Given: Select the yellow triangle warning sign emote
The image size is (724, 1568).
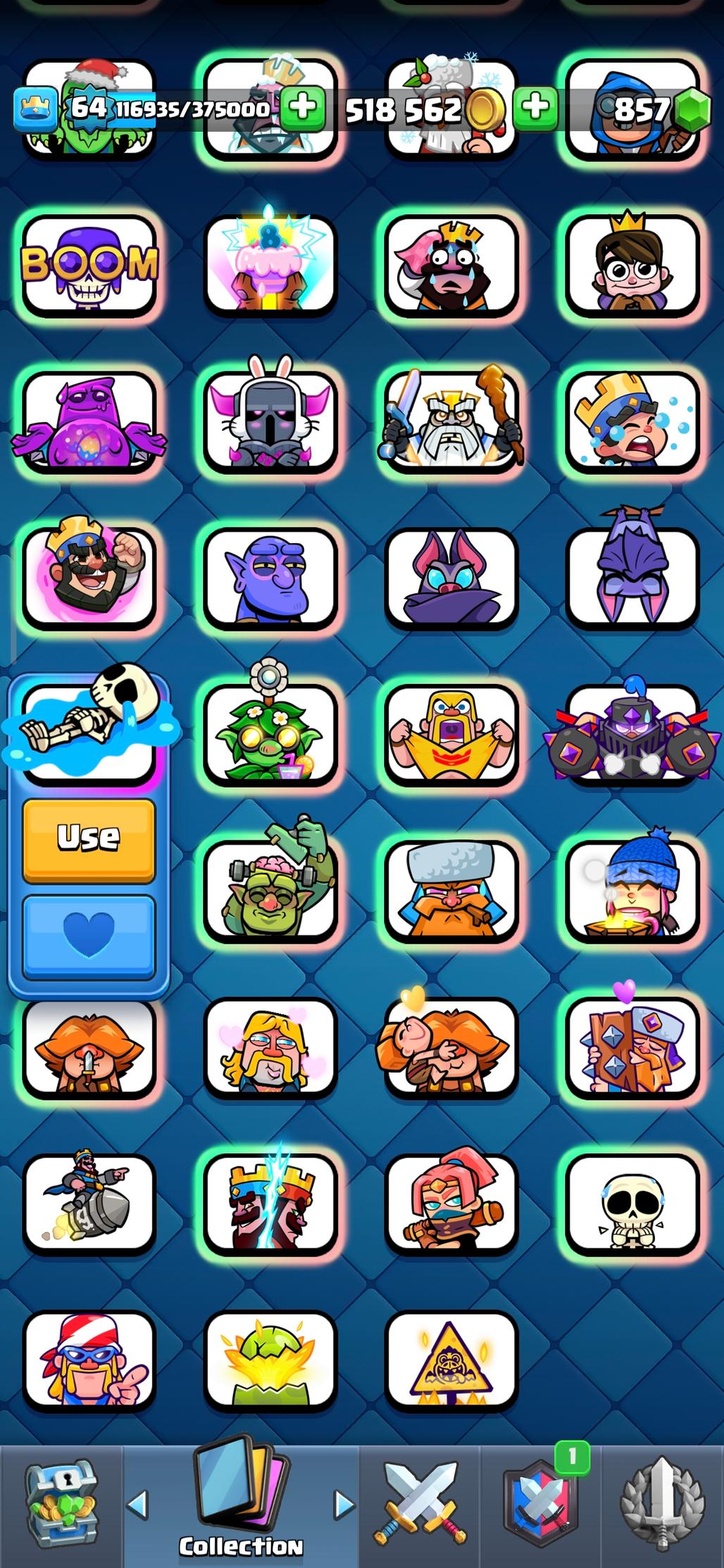Looking at the screenshot, I should click(451, 1359).
